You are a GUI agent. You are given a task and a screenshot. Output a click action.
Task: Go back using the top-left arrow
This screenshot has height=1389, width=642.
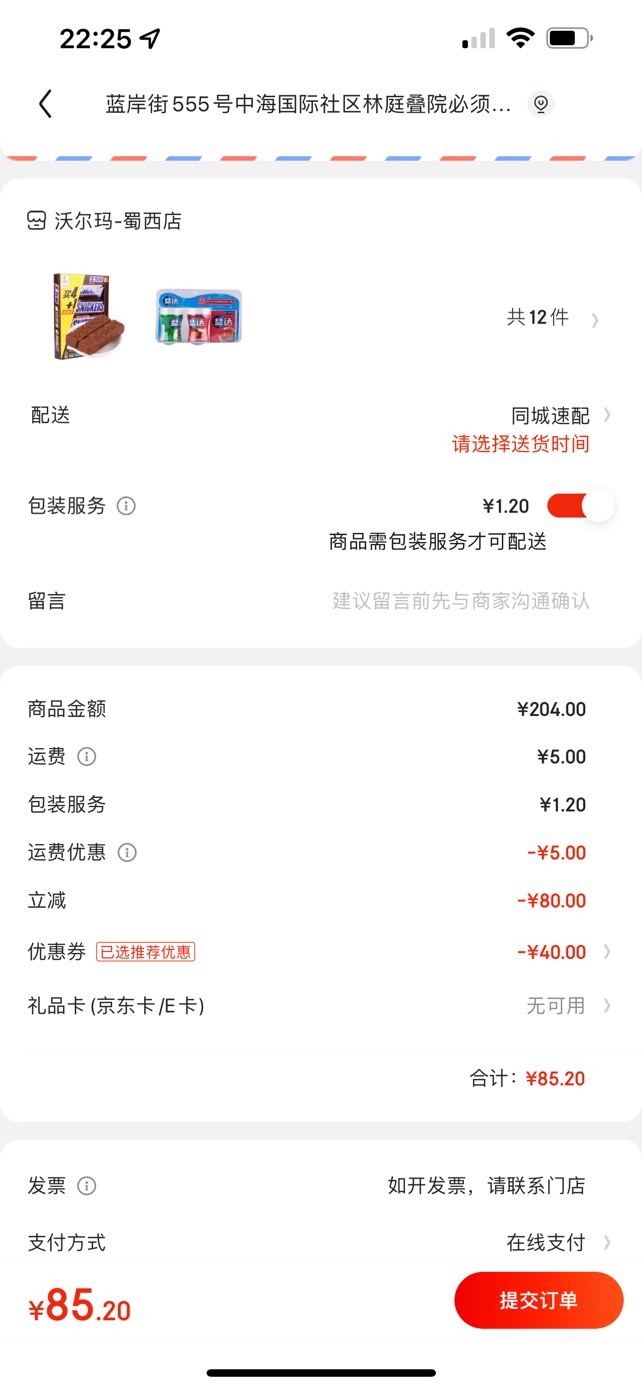[45, 104]
